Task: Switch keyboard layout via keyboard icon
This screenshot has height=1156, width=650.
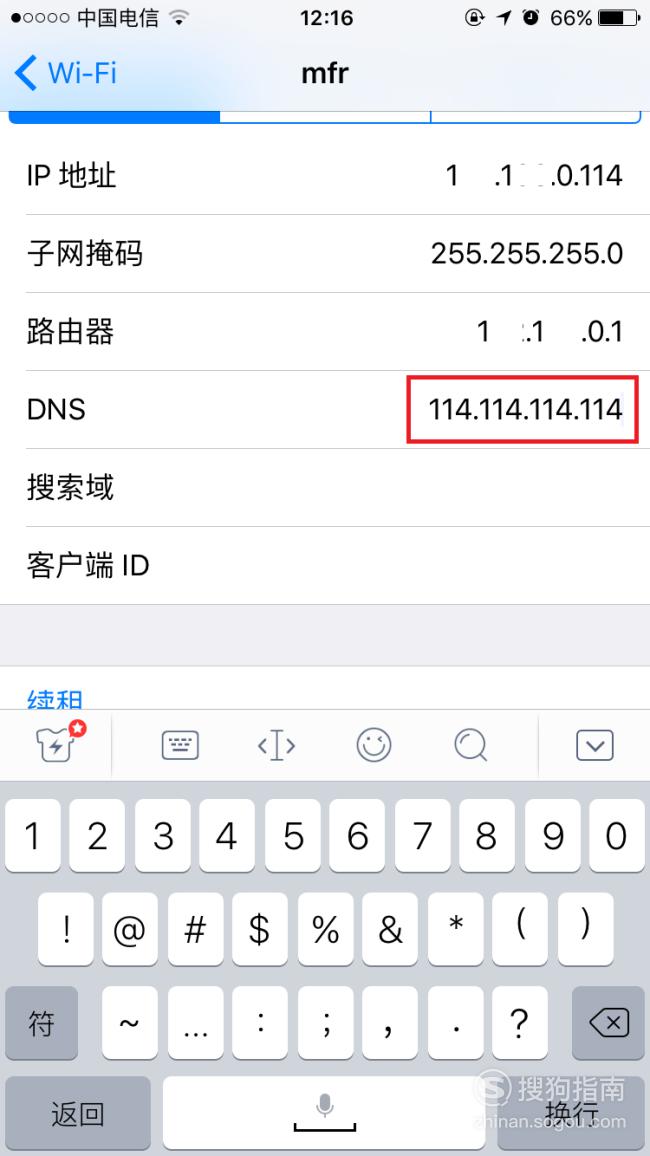Action: coord(180,745)
